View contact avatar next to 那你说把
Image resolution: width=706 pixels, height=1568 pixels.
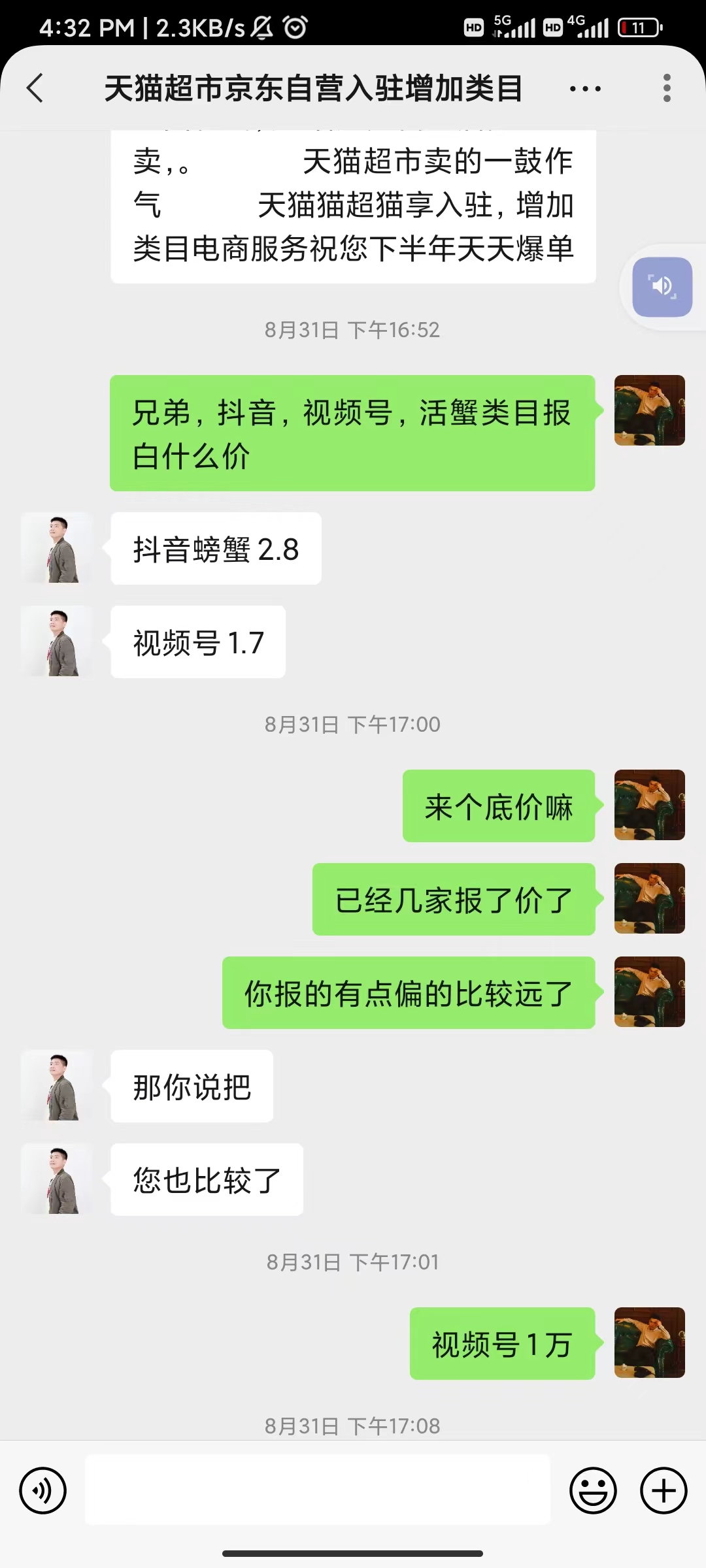(57, 1086)
